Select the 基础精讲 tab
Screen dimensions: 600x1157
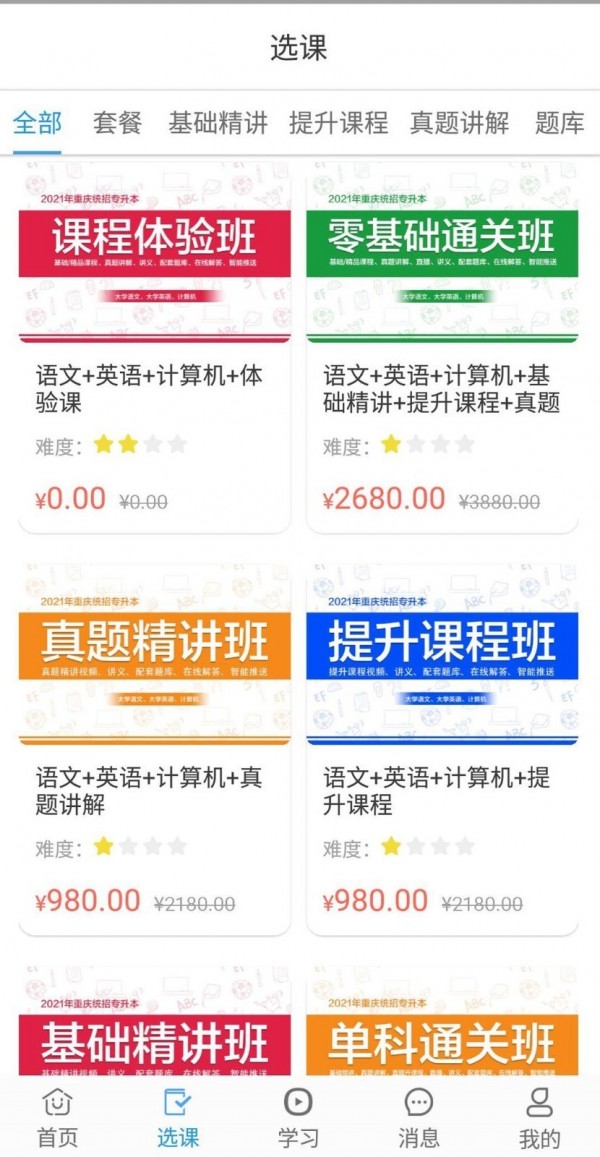pos(218,124)
